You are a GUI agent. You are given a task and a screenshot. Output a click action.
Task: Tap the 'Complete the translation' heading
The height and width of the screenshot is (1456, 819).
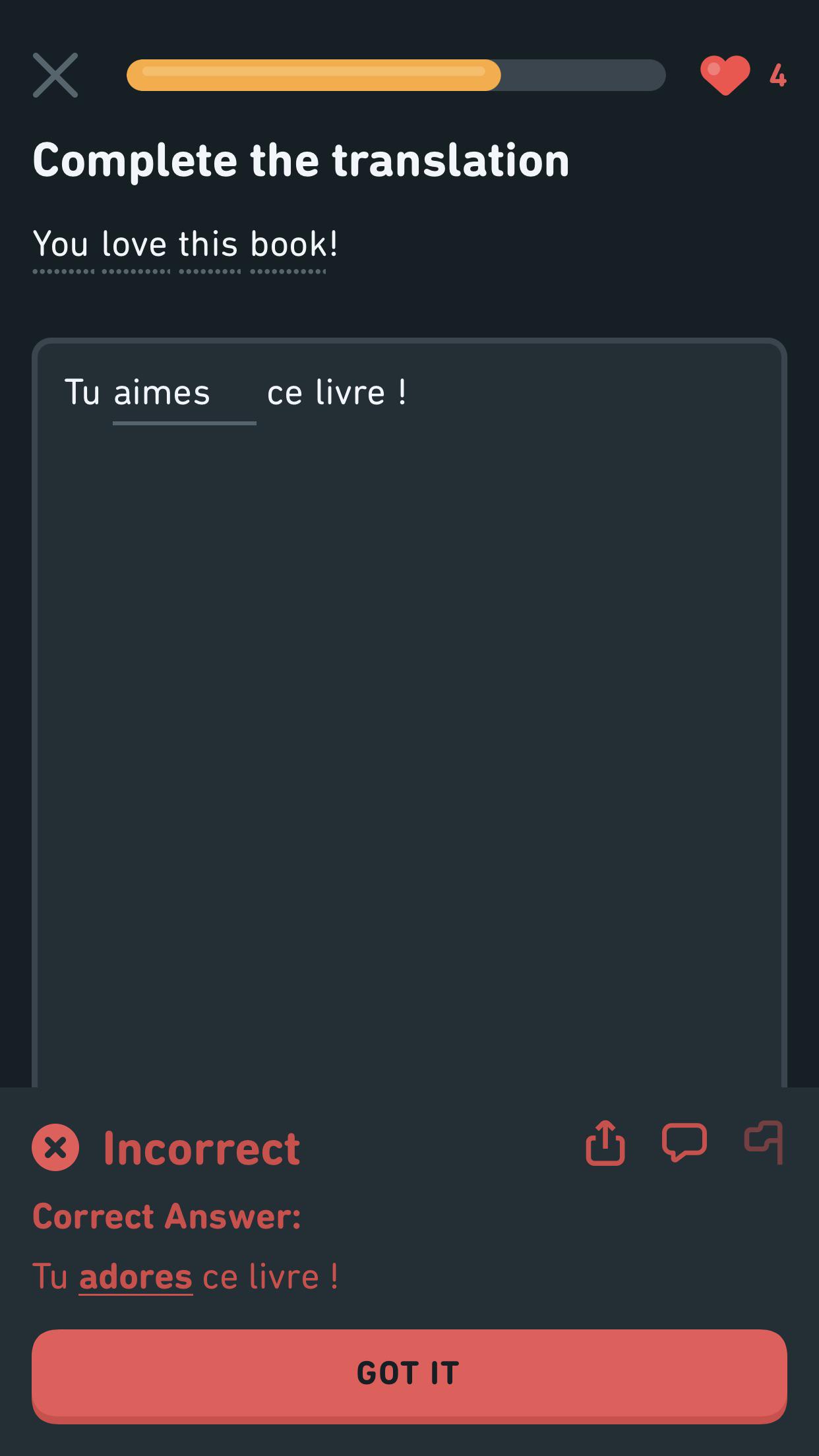301,160
